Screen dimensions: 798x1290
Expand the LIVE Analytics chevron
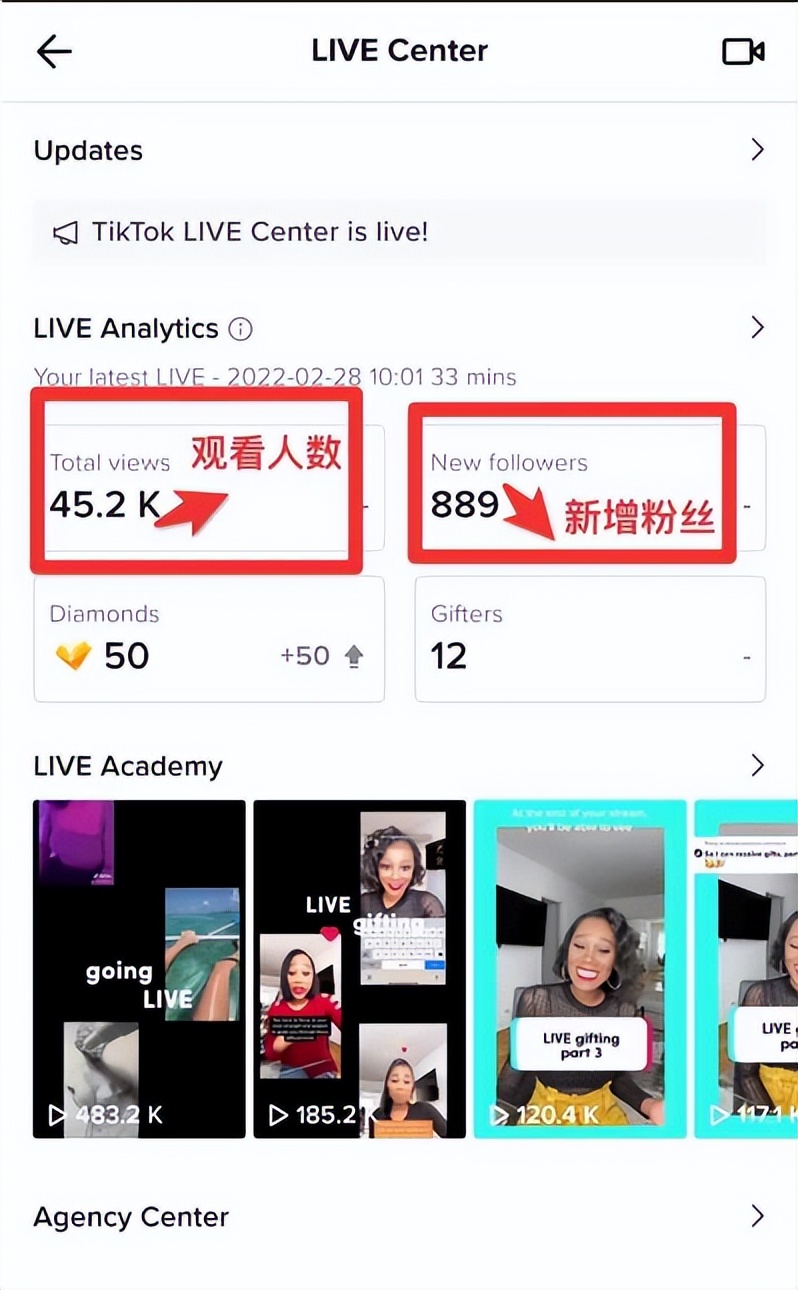point(759,327)
